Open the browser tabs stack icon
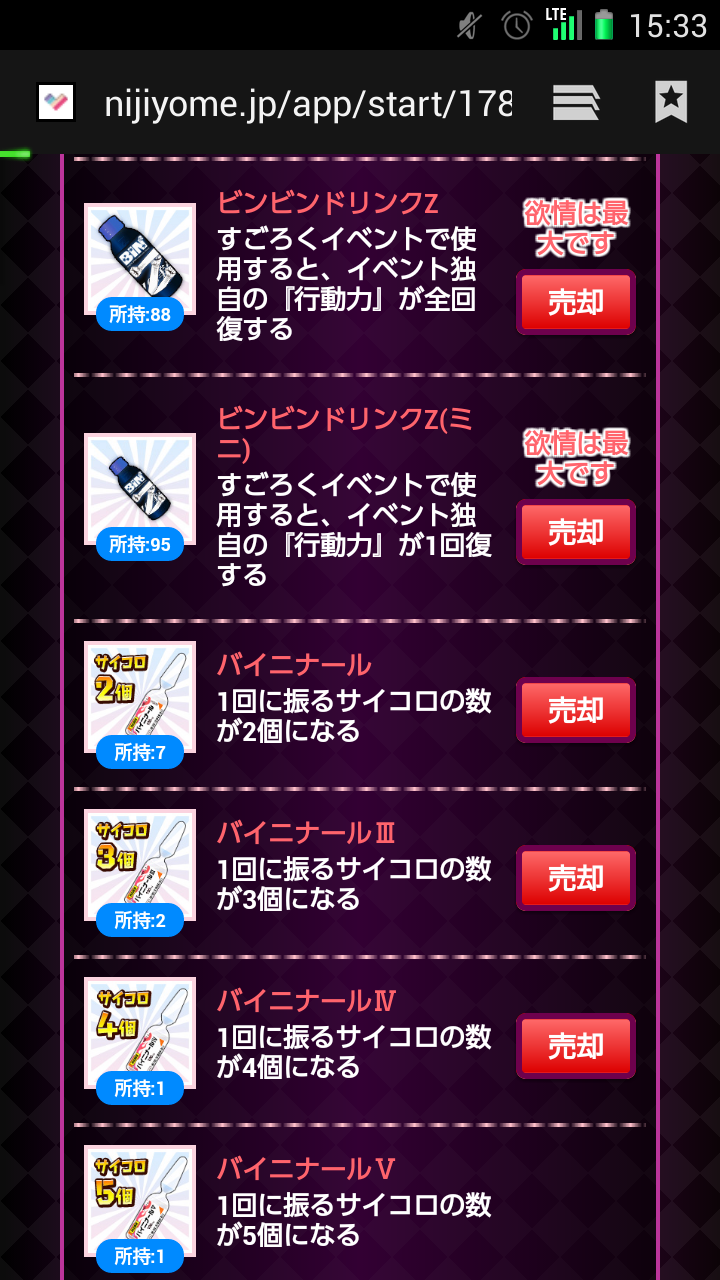 [576, 102]
